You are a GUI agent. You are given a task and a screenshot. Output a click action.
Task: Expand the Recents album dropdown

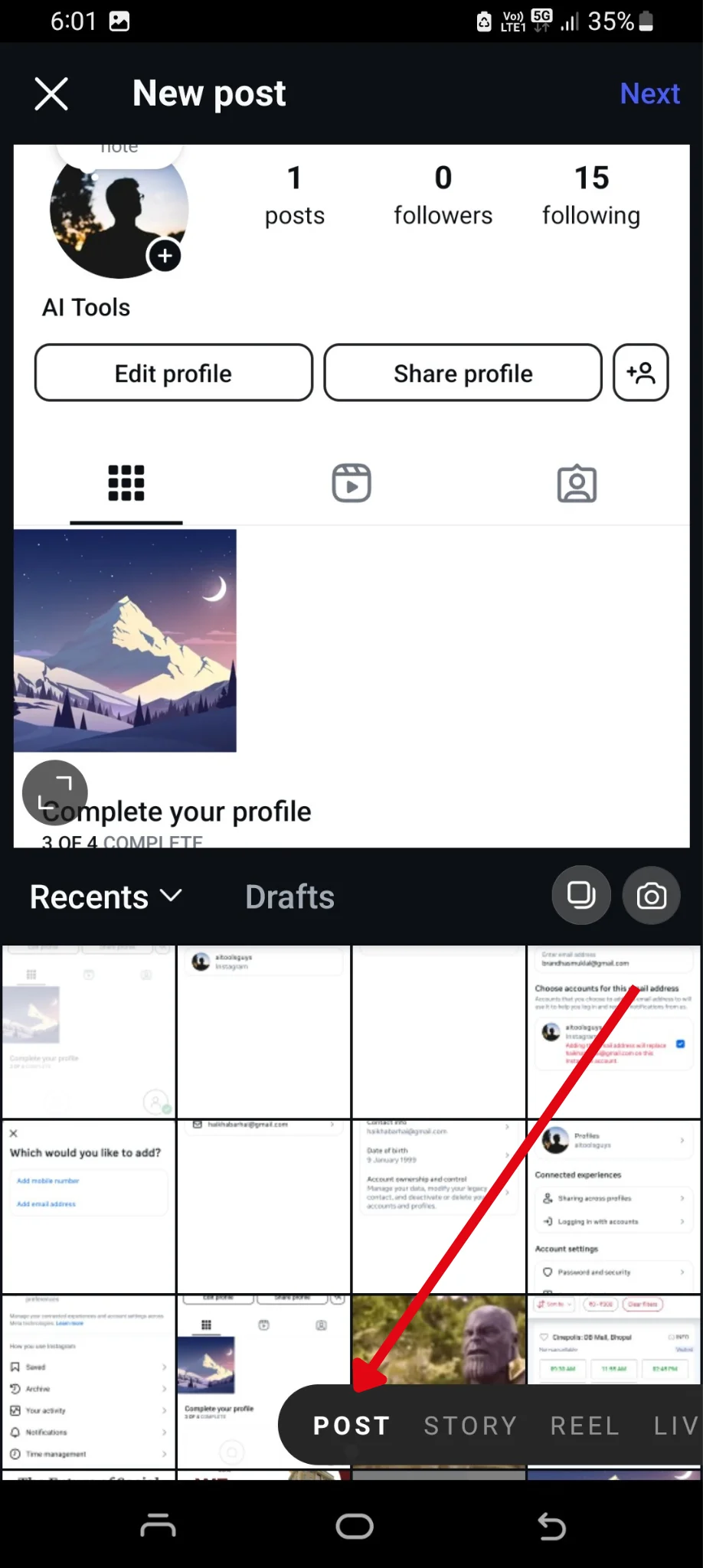[106, 896]
